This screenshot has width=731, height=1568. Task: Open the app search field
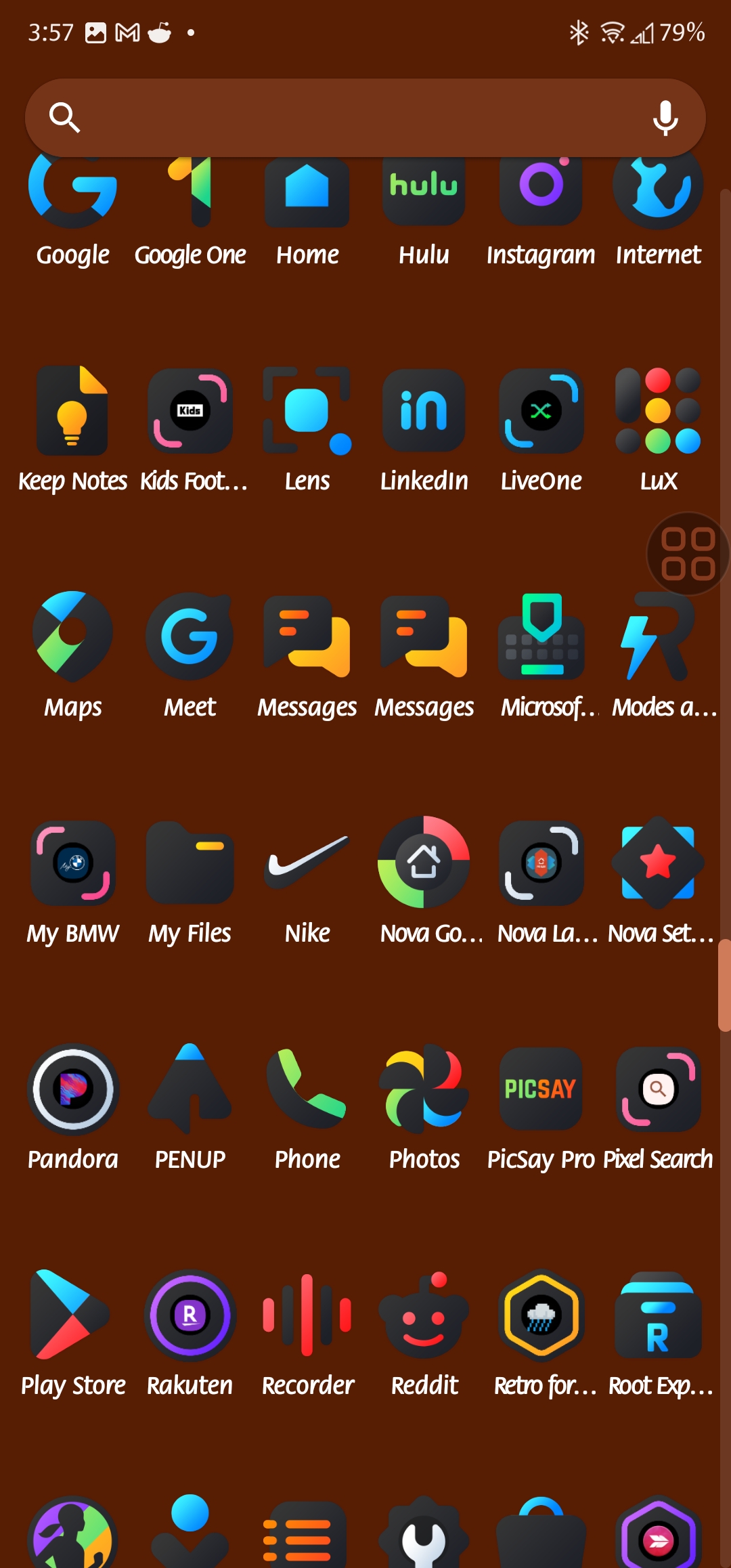point(352,118)
